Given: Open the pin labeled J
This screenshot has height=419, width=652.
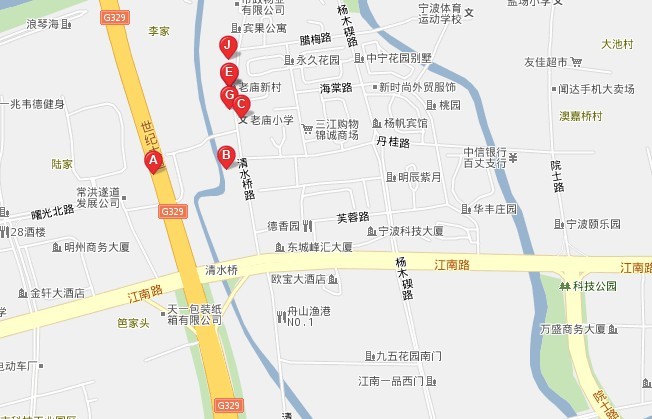Looking at the screenshot, I should [x=228, y=45].
